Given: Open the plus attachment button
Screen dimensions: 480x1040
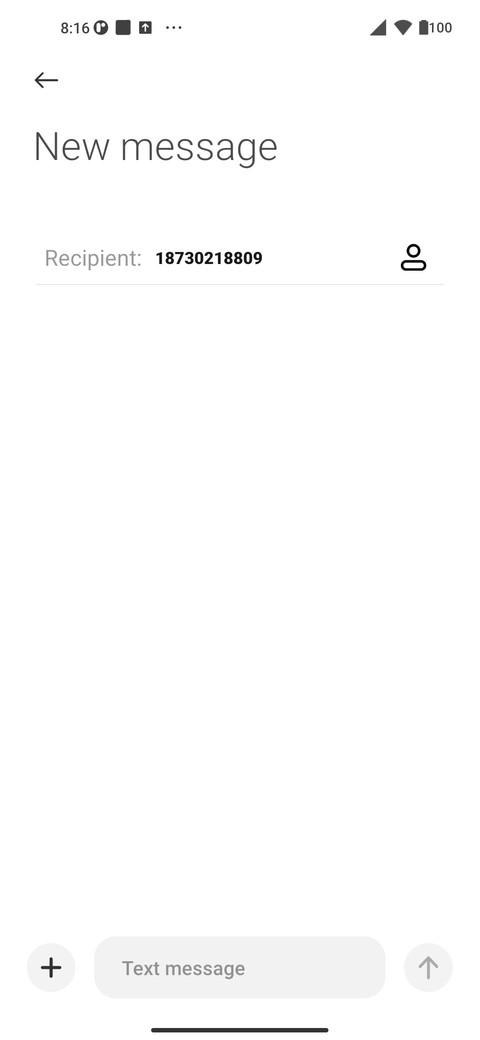Looking at the screenshot, I should tap(51, 968).
